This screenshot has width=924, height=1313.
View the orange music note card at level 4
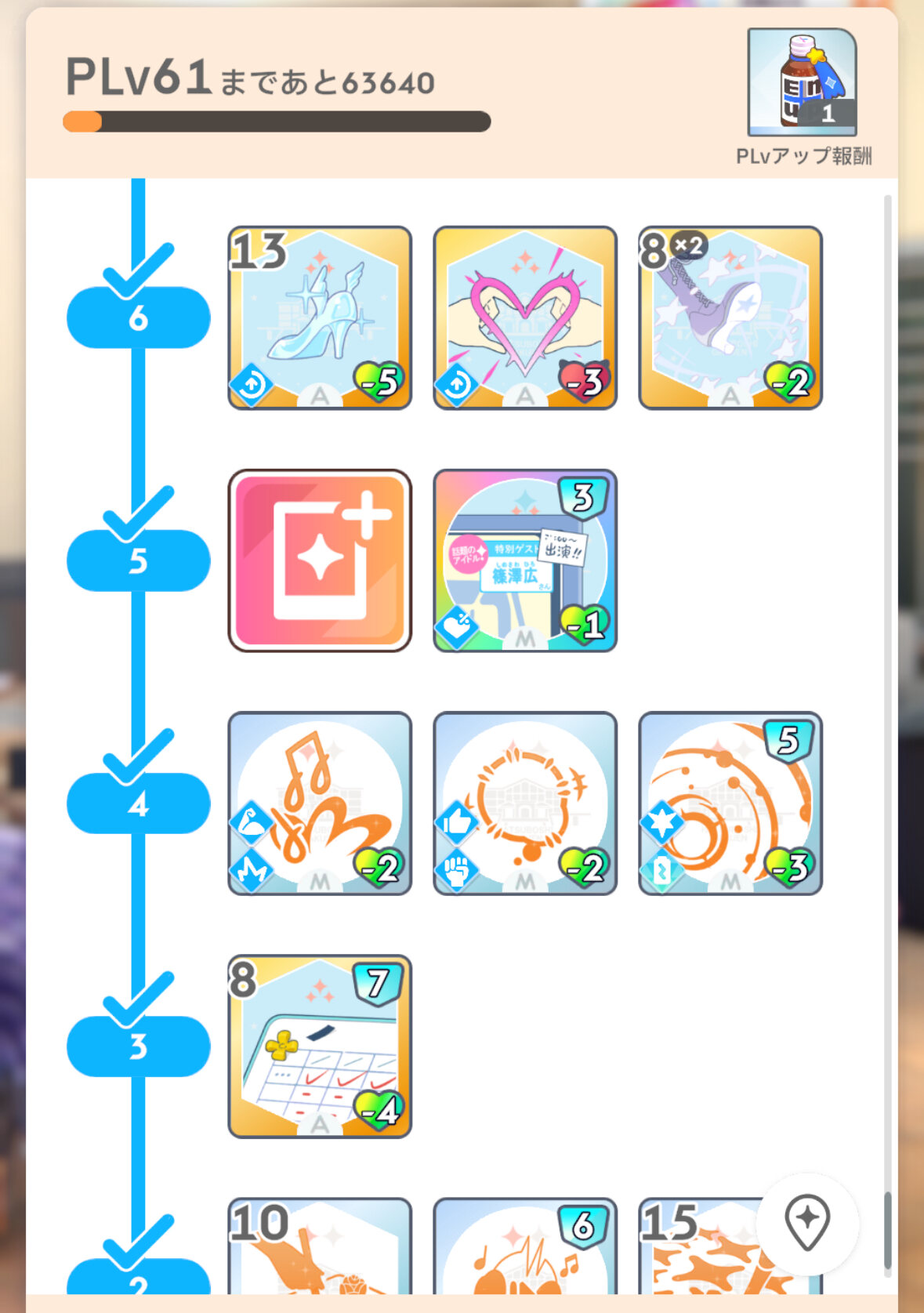tap(320, 803)
